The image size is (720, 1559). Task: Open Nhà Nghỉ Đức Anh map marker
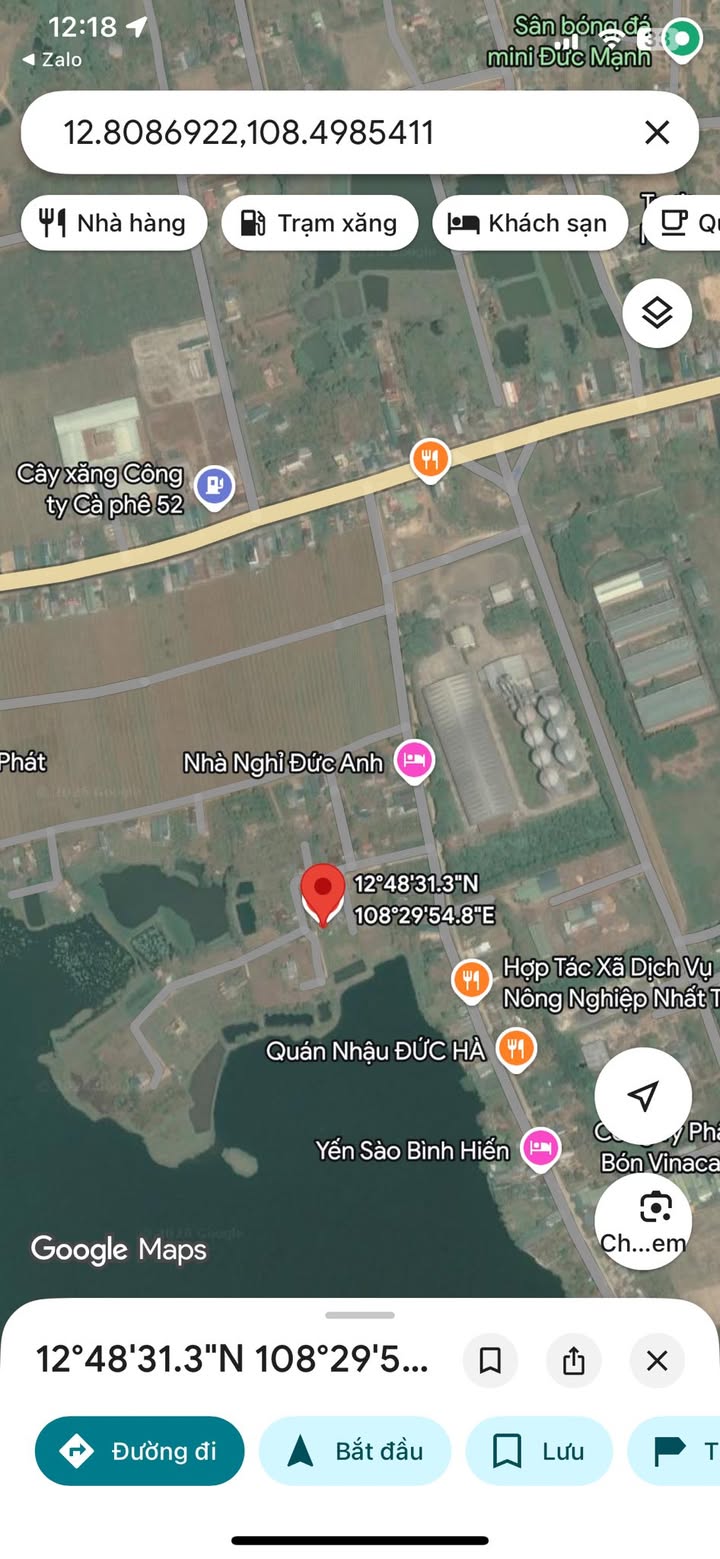pos(414,761)
